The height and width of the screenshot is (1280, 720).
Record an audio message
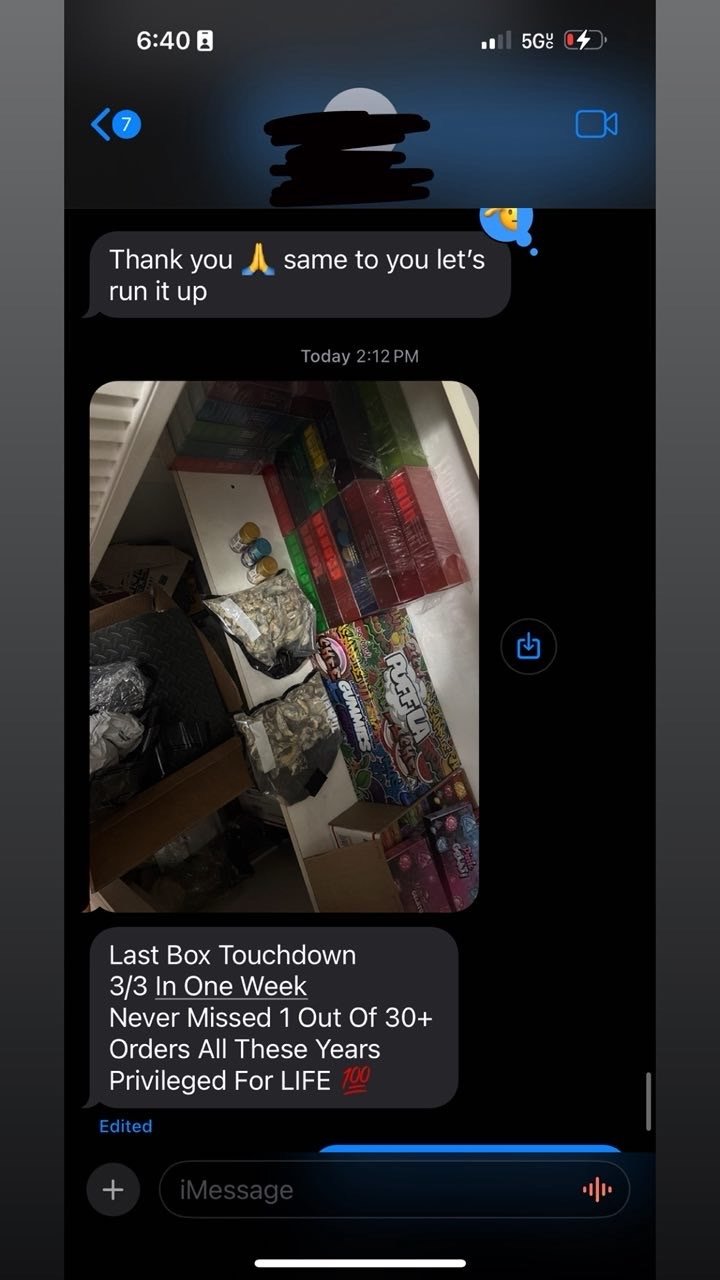[x=596, y=1189]
